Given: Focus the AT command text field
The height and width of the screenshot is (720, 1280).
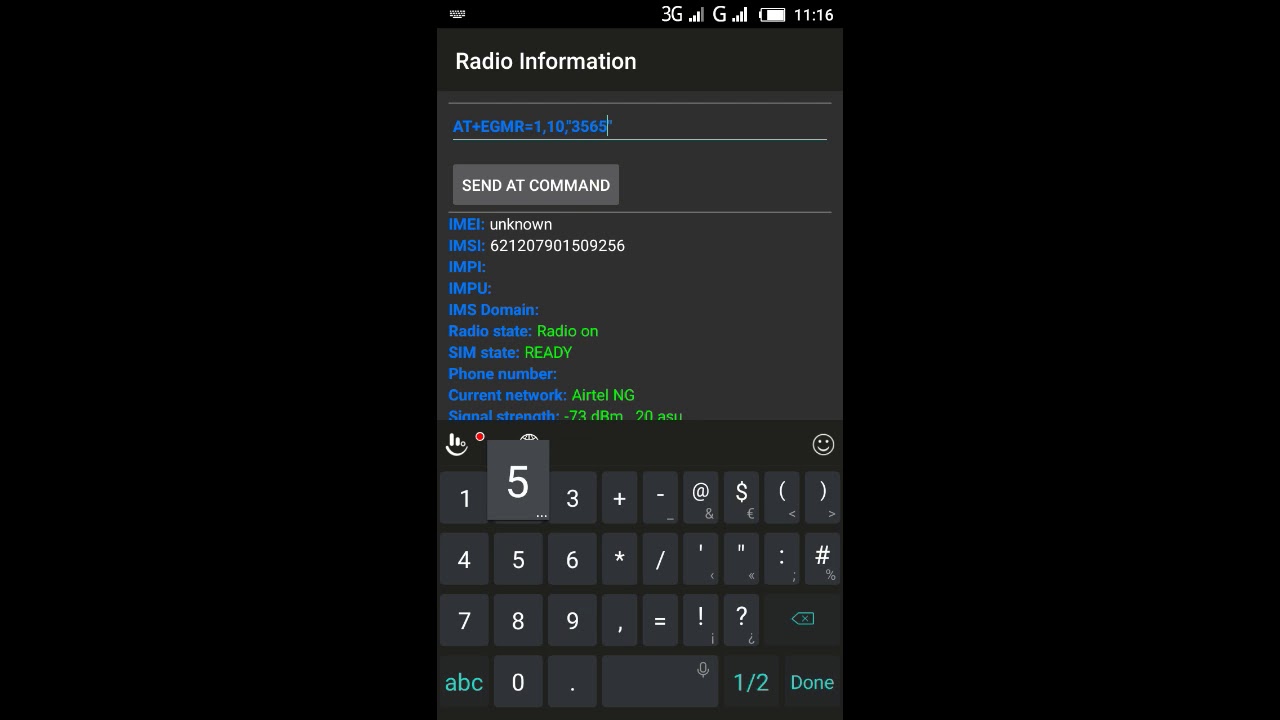Looking at the screenshot, I should (x=639, y=126).
